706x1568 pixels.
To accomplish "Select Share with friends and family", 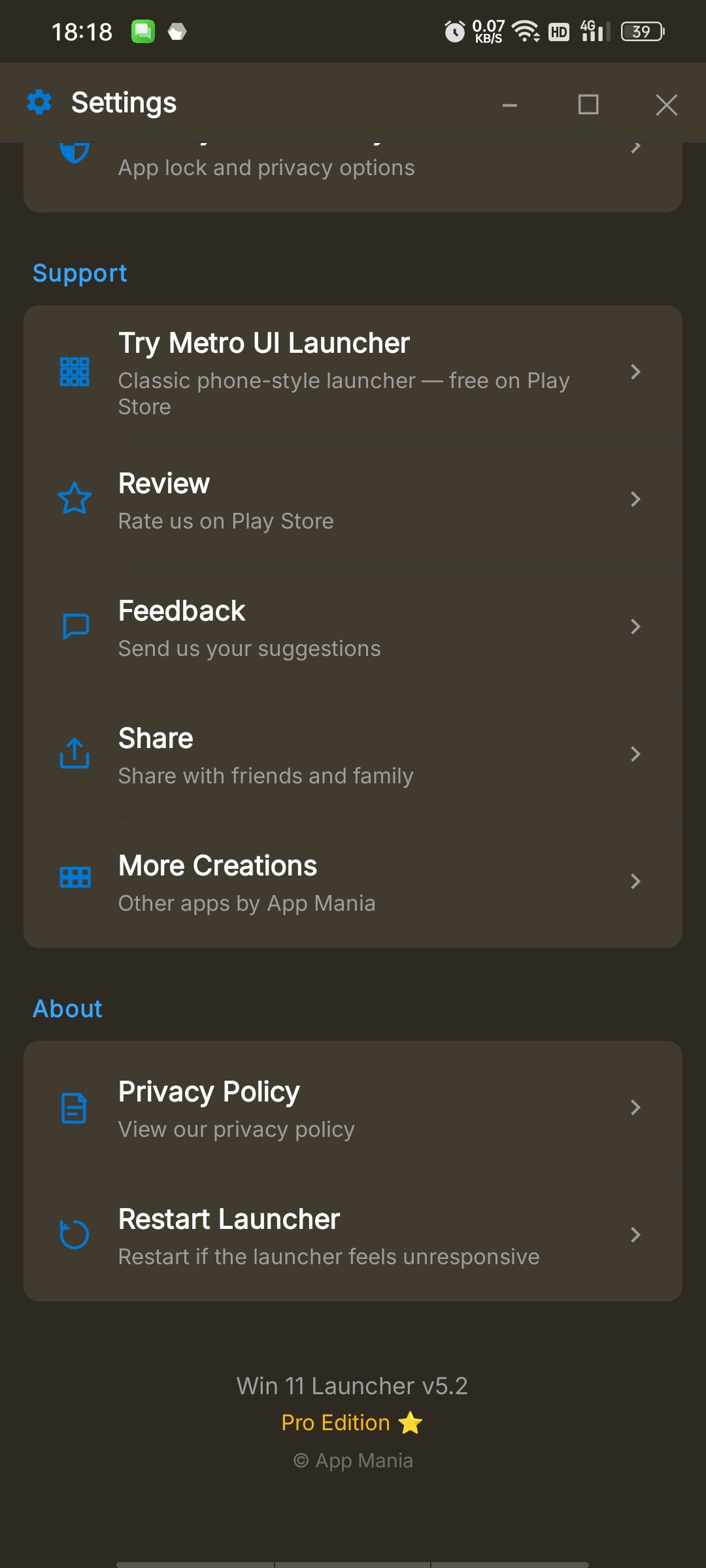I will (x=353, y=755).
